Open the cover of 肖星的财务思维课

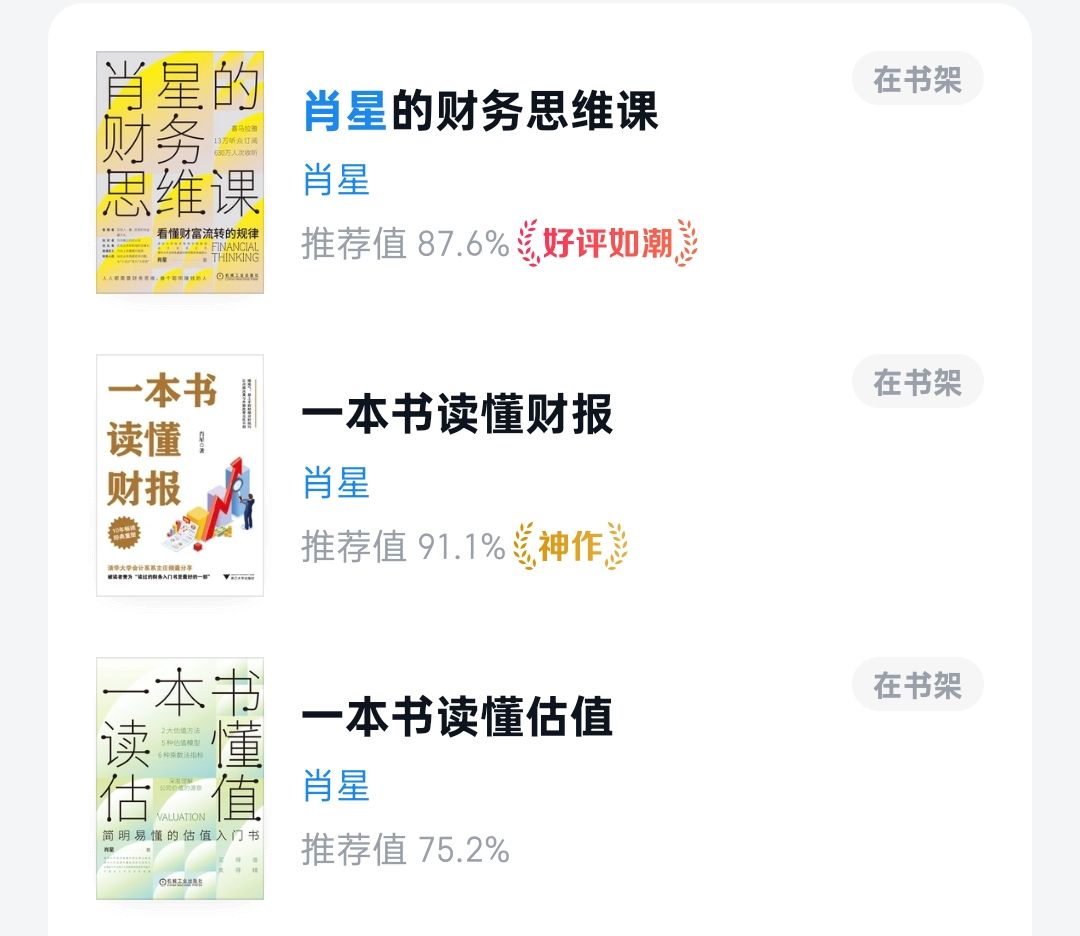[x=180, y=172]
